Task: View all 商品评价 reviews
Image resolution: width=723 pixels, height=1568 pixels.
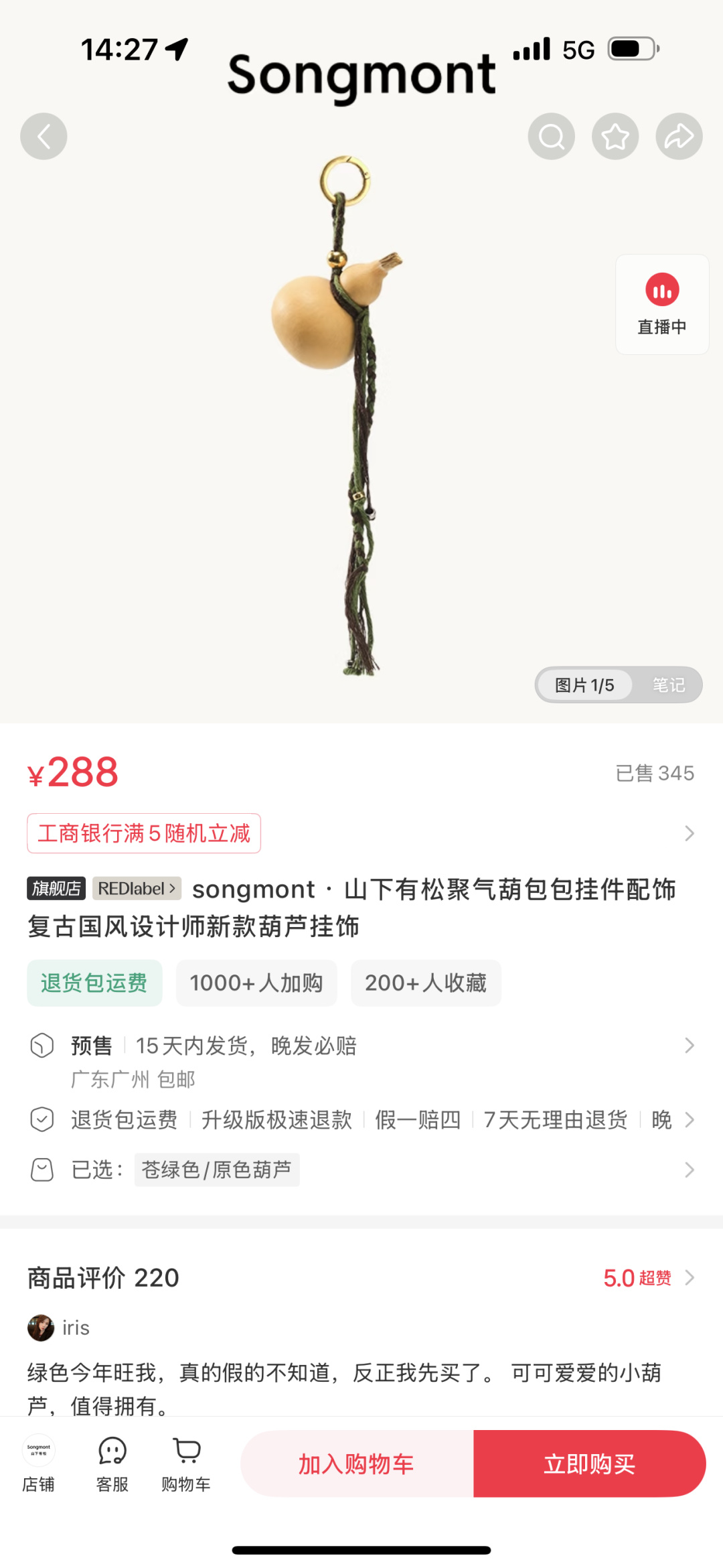Action: tap(361, 1278)
